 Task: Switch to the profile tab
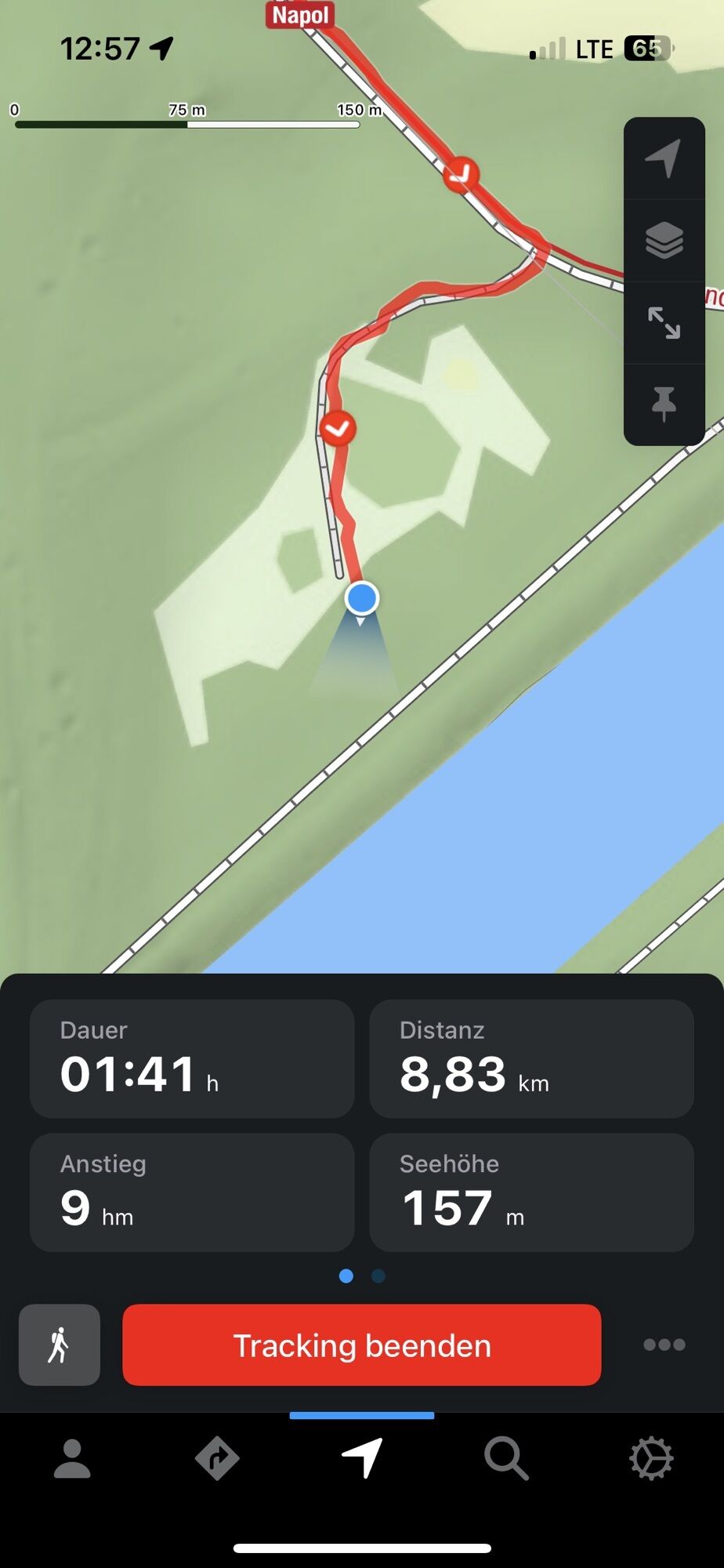point(72,1459)
